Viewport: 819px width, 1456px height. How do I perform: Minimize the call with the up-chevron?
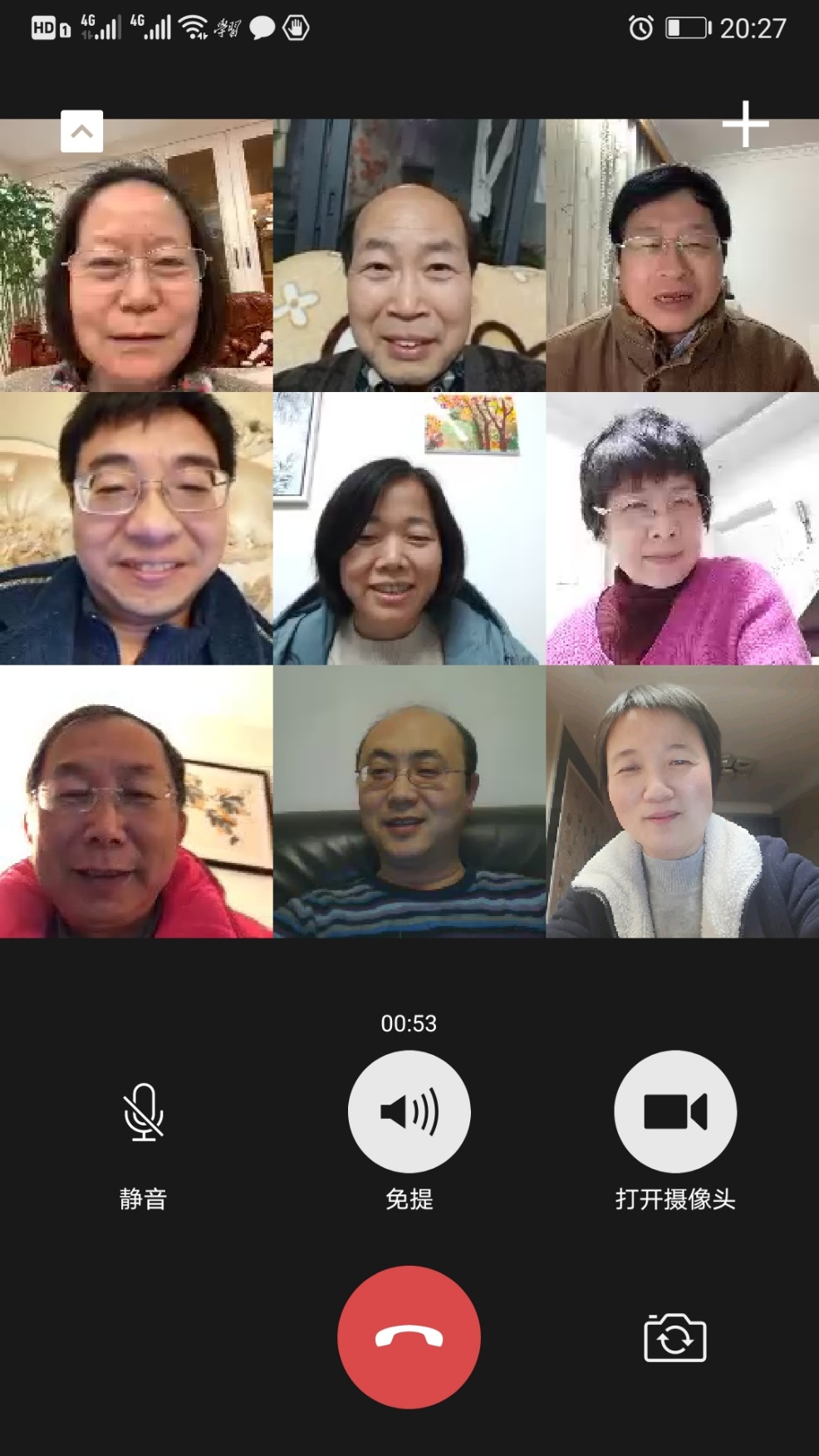tap(81, 131)
